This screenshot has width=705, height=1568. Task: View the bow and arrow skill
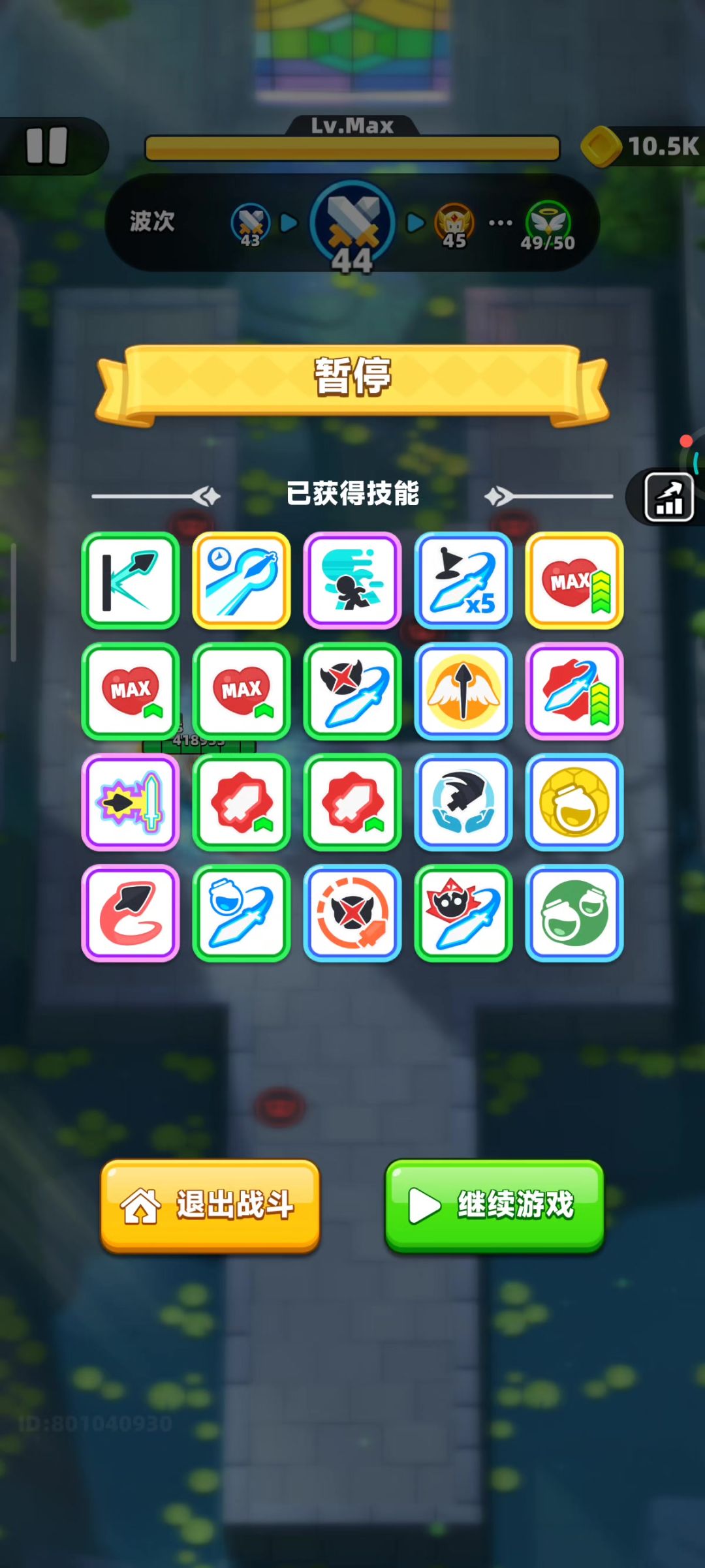pos(131,580)
